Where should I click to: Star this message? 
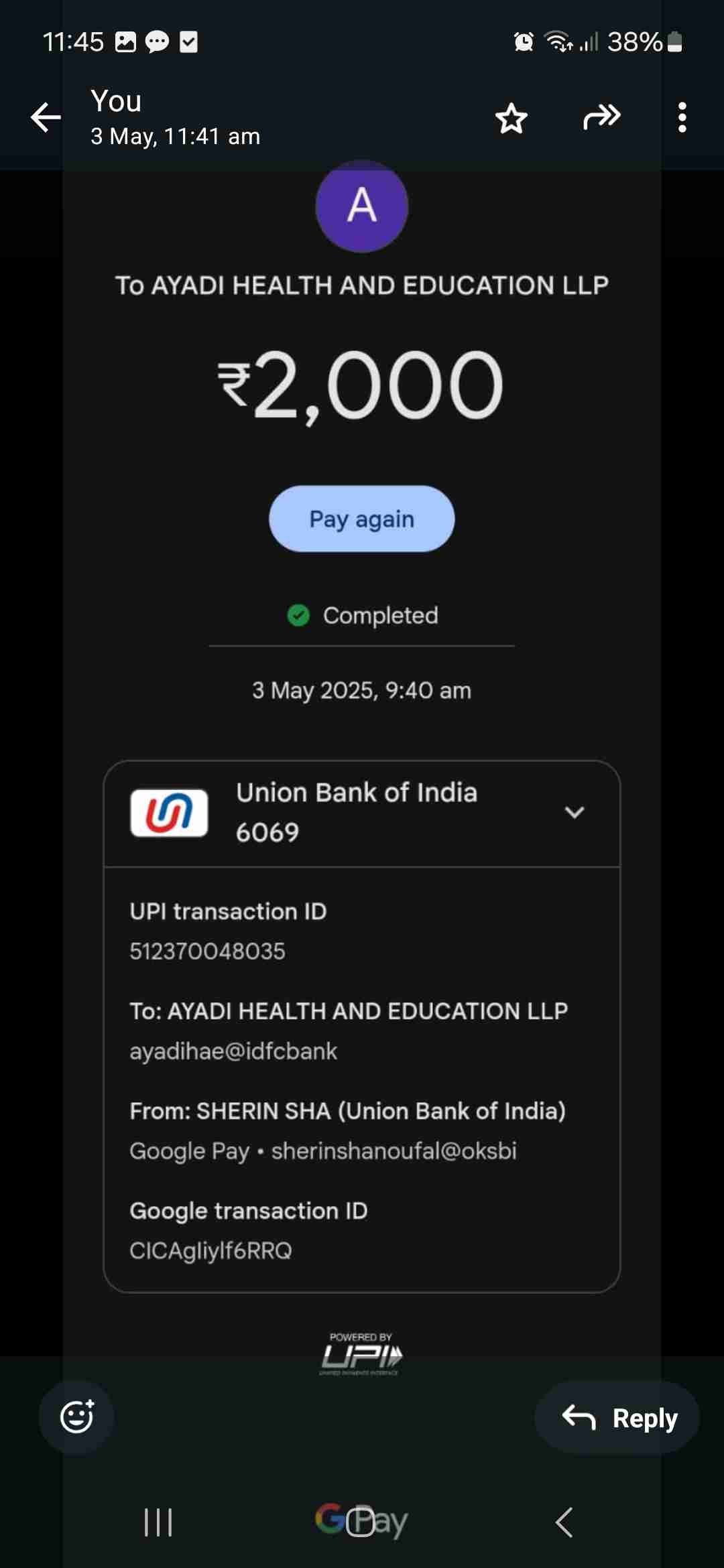[x=511, y=119]
